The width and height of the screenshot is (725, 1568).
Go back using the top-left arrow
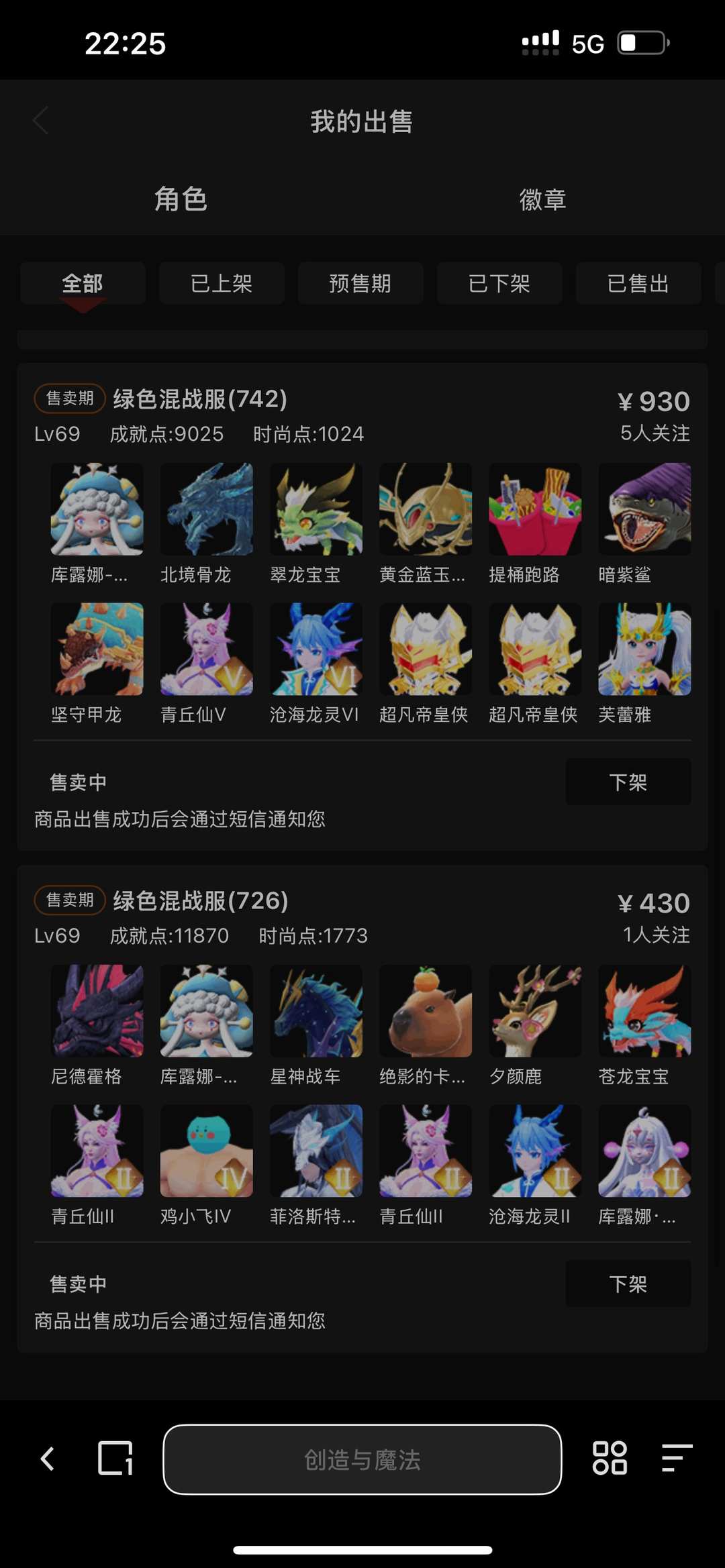[40, 121]
